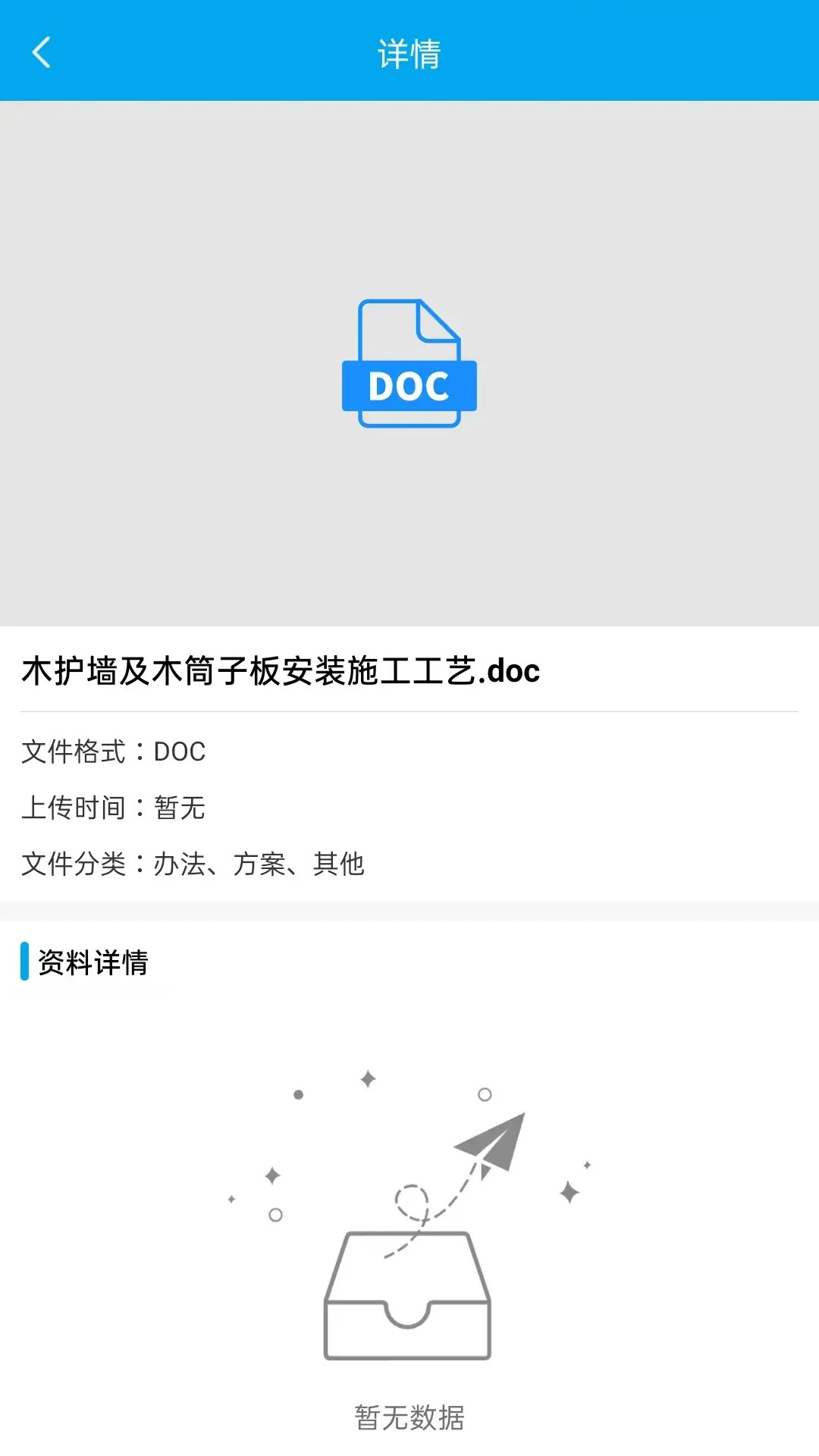Click the filename 木护墙及木筒子板安装施工工艺.doc
This screenshot has width=819, height=1456.
click(279, 670)
